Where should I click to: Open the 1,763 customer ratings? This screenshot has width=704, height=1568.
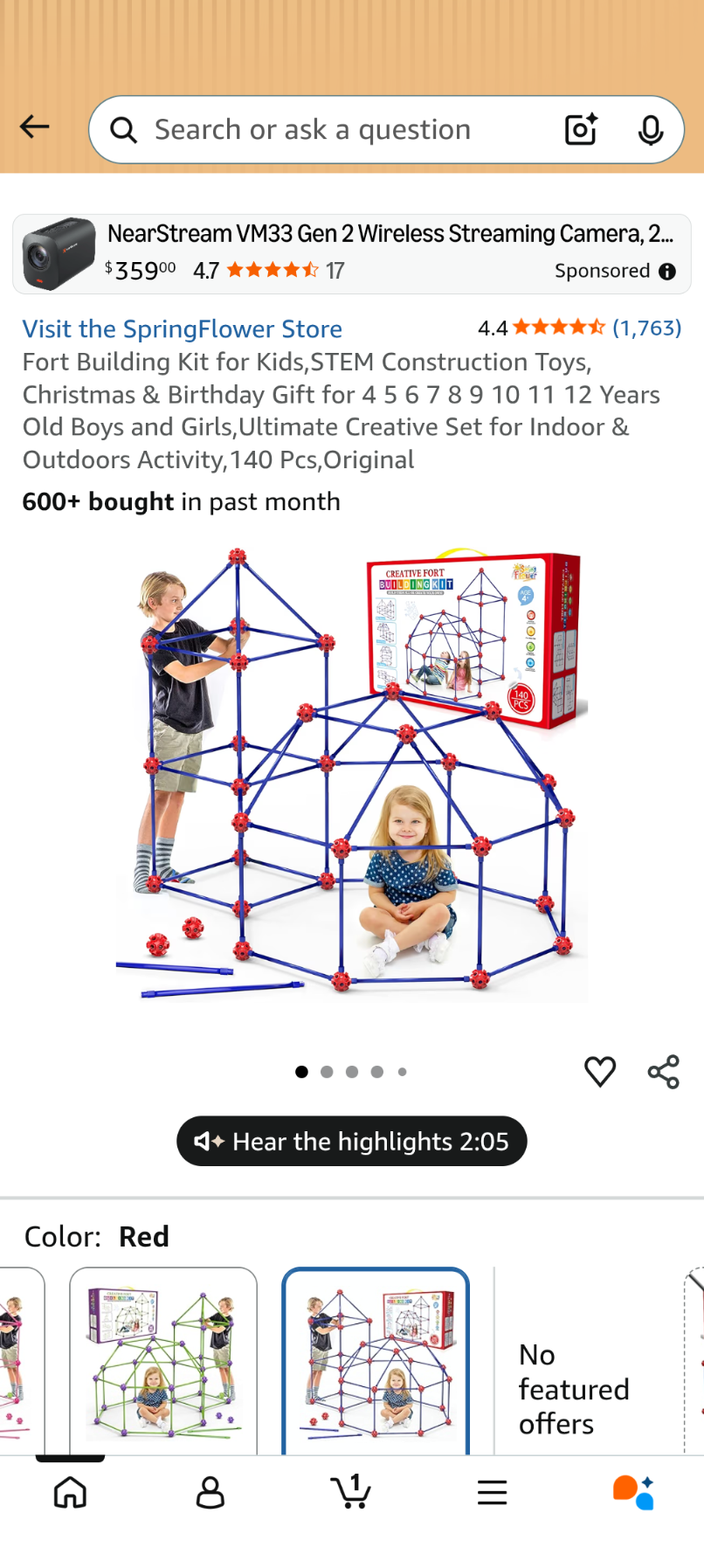pyautogui.click(x=646, y=328)
